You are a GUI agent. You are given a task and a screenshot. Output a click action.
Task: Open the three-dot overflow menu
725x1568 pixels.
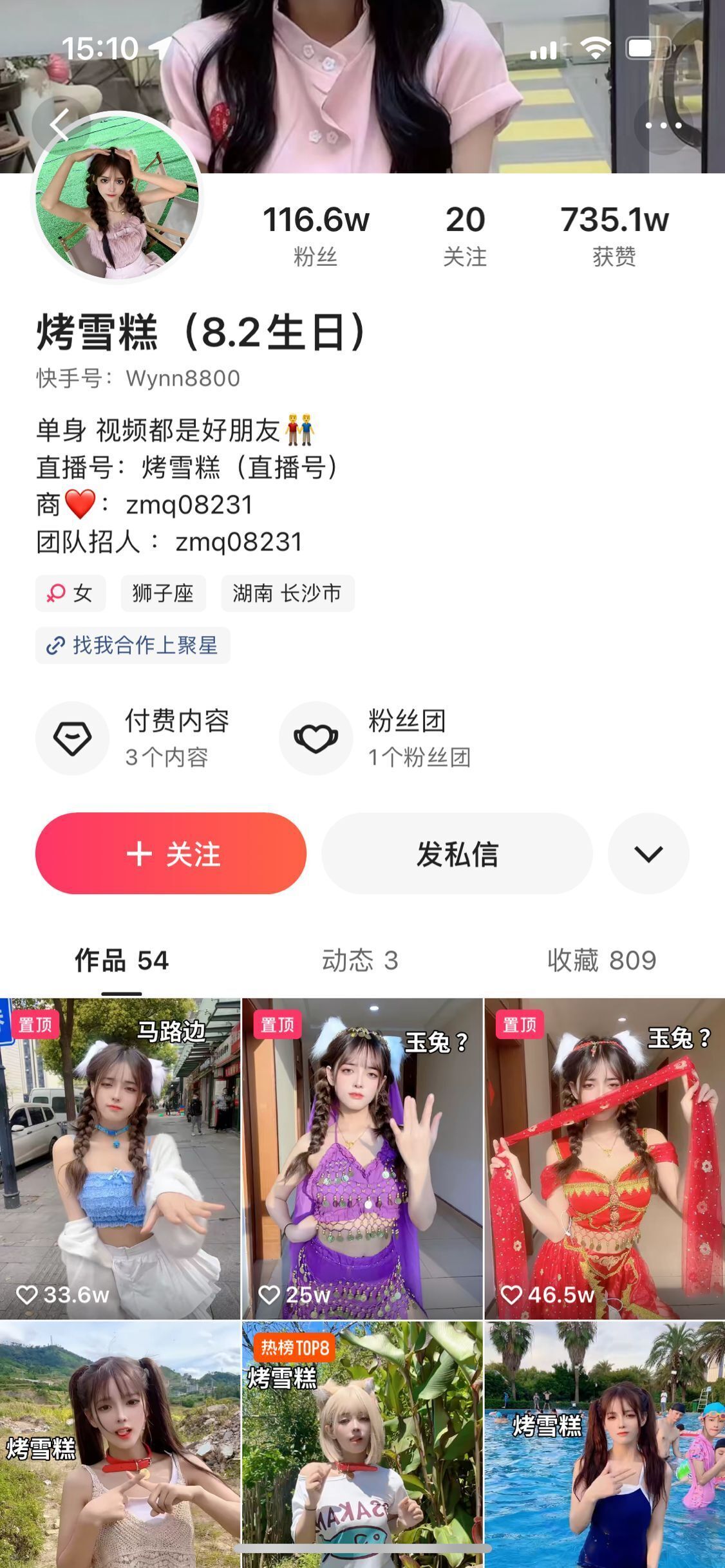click(x=663, y=126)
